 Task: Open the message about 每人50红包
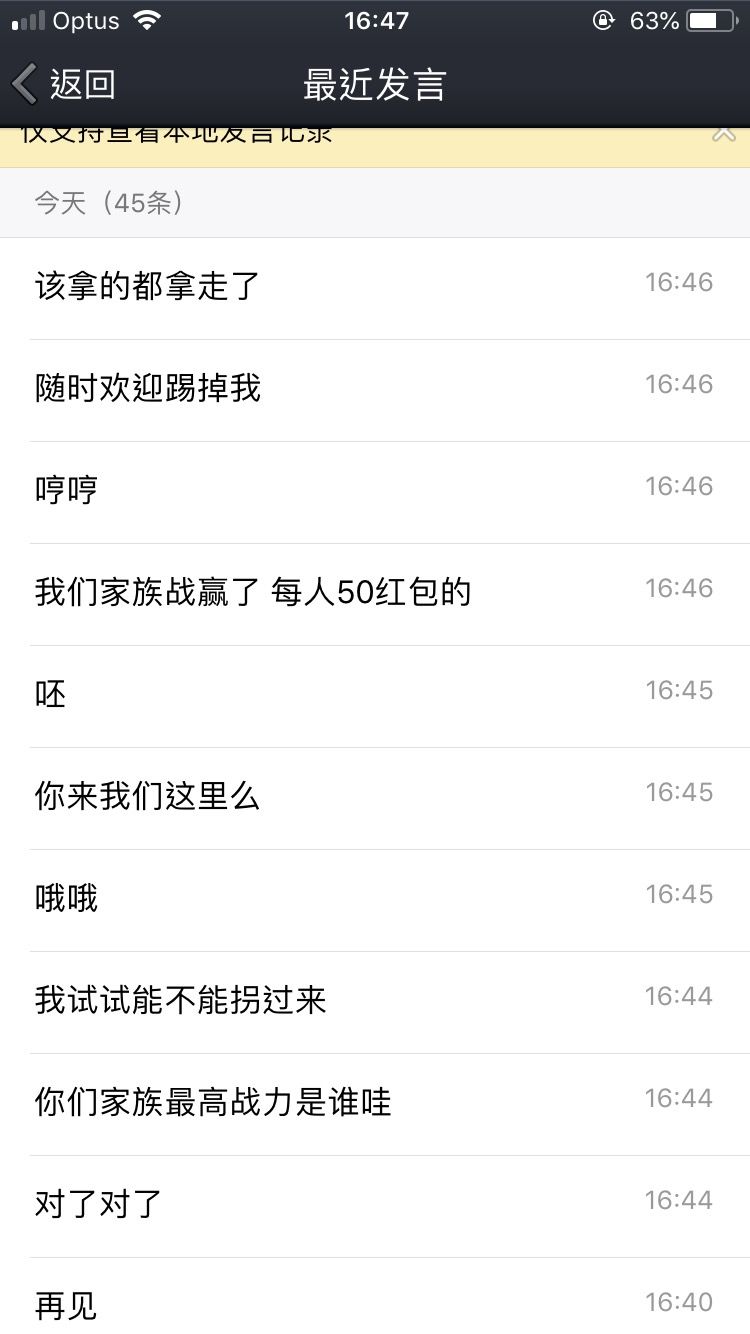pos(375,593)
